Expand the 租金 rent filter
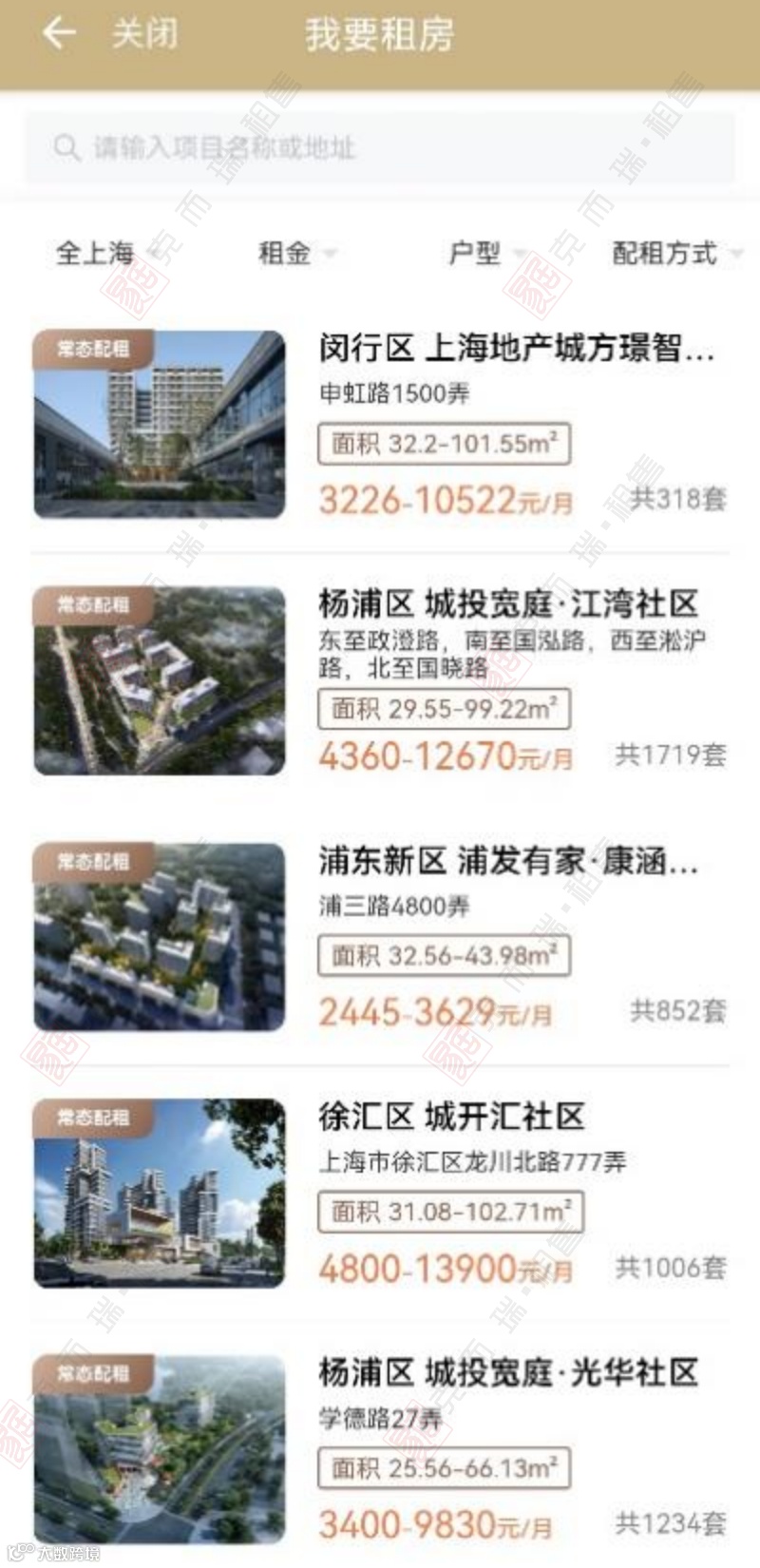 tap(293, 253)
